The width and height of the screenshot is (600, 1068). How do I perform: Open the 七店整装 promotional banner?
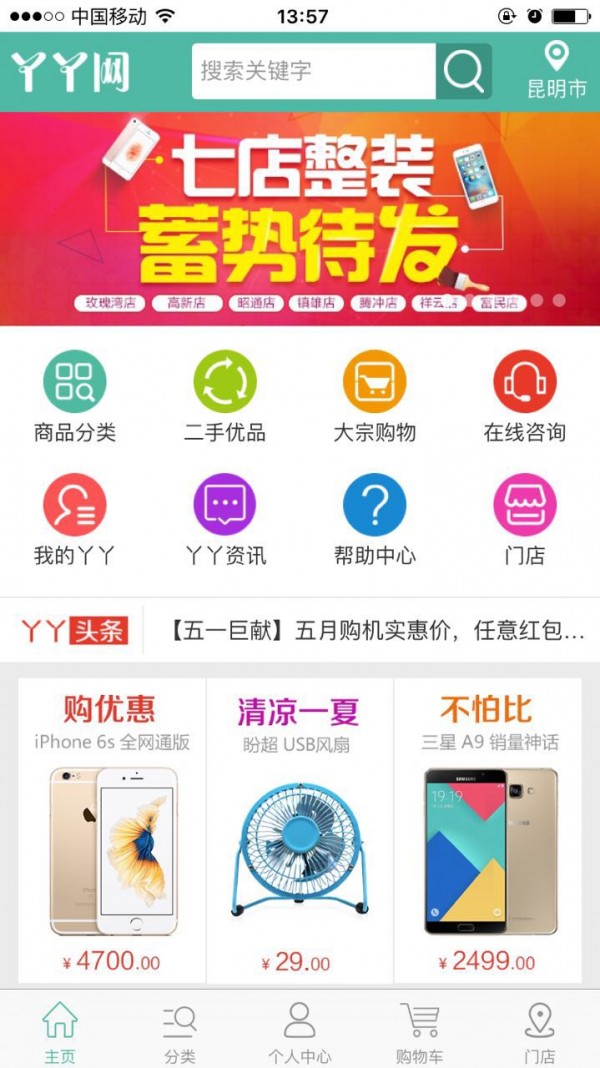click(300, 218)
